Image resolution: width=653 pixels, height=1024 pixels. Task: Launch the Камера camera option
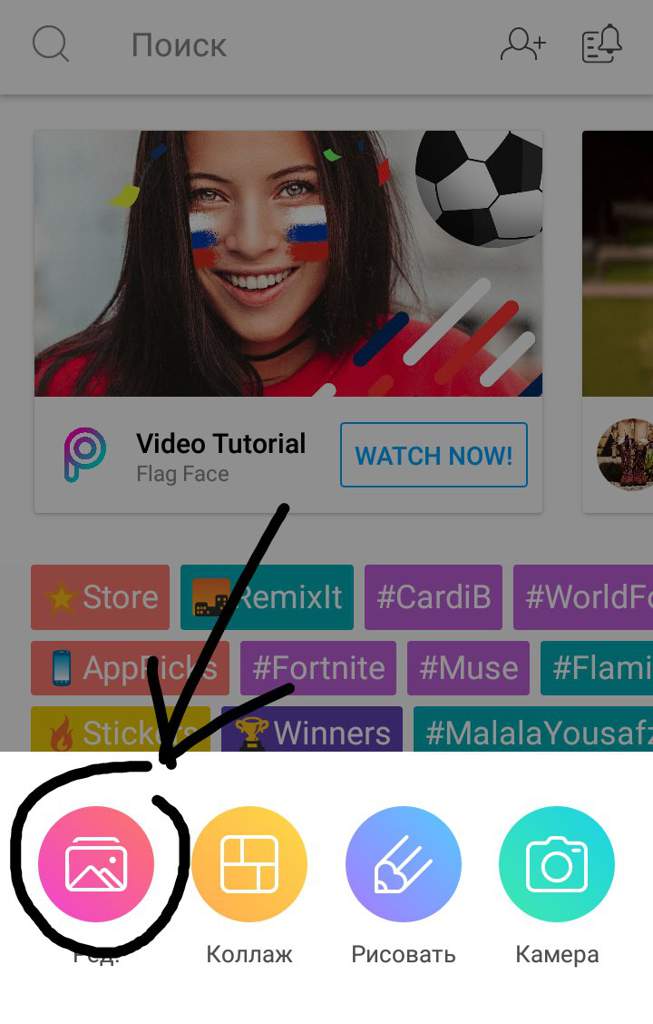coord(556,865)
